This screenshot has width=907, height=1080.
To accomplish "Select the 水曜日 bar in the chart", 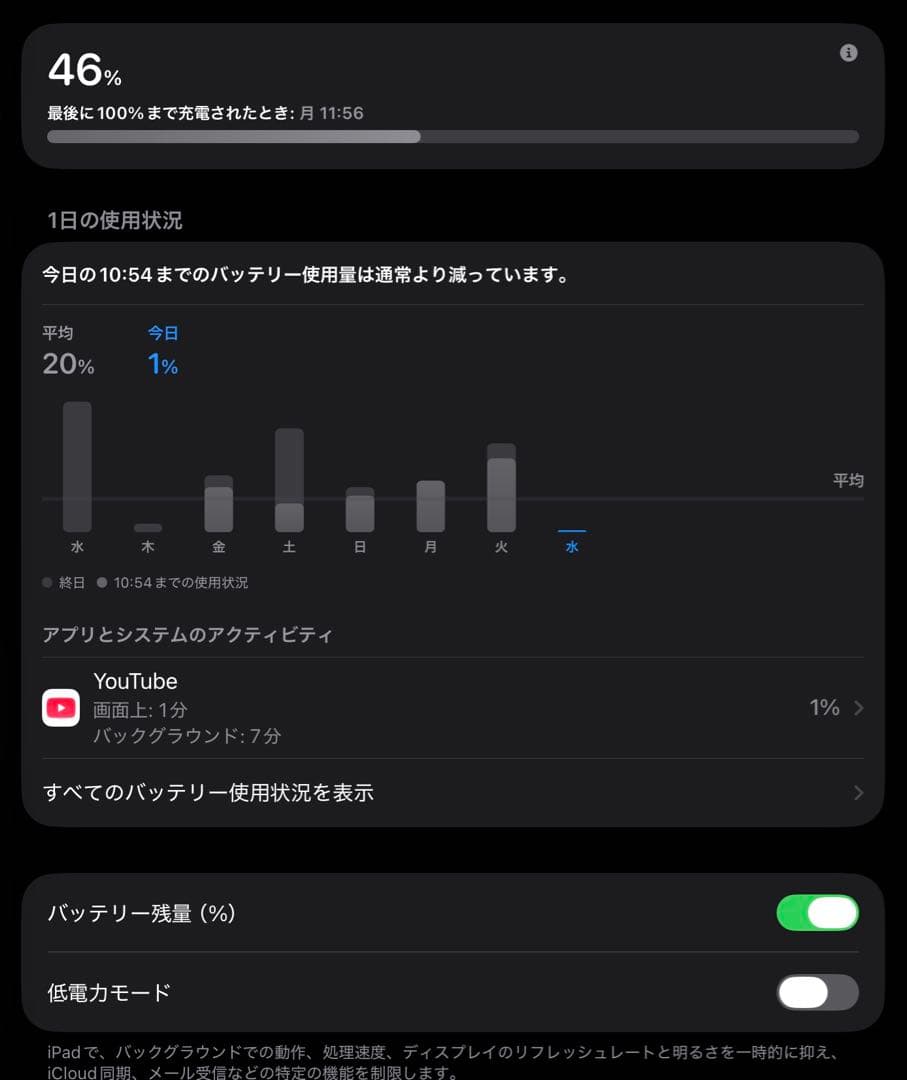I will (x=77, y=465).
